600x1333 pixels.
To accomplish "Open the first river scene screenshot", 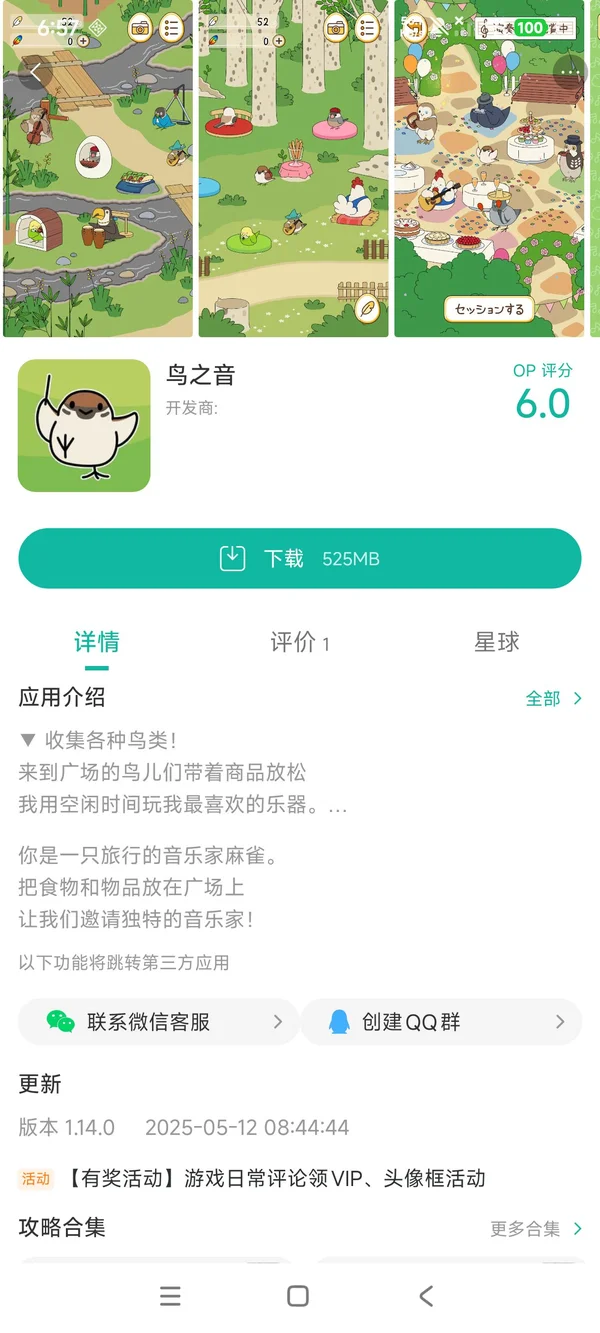I will [97, 200].
